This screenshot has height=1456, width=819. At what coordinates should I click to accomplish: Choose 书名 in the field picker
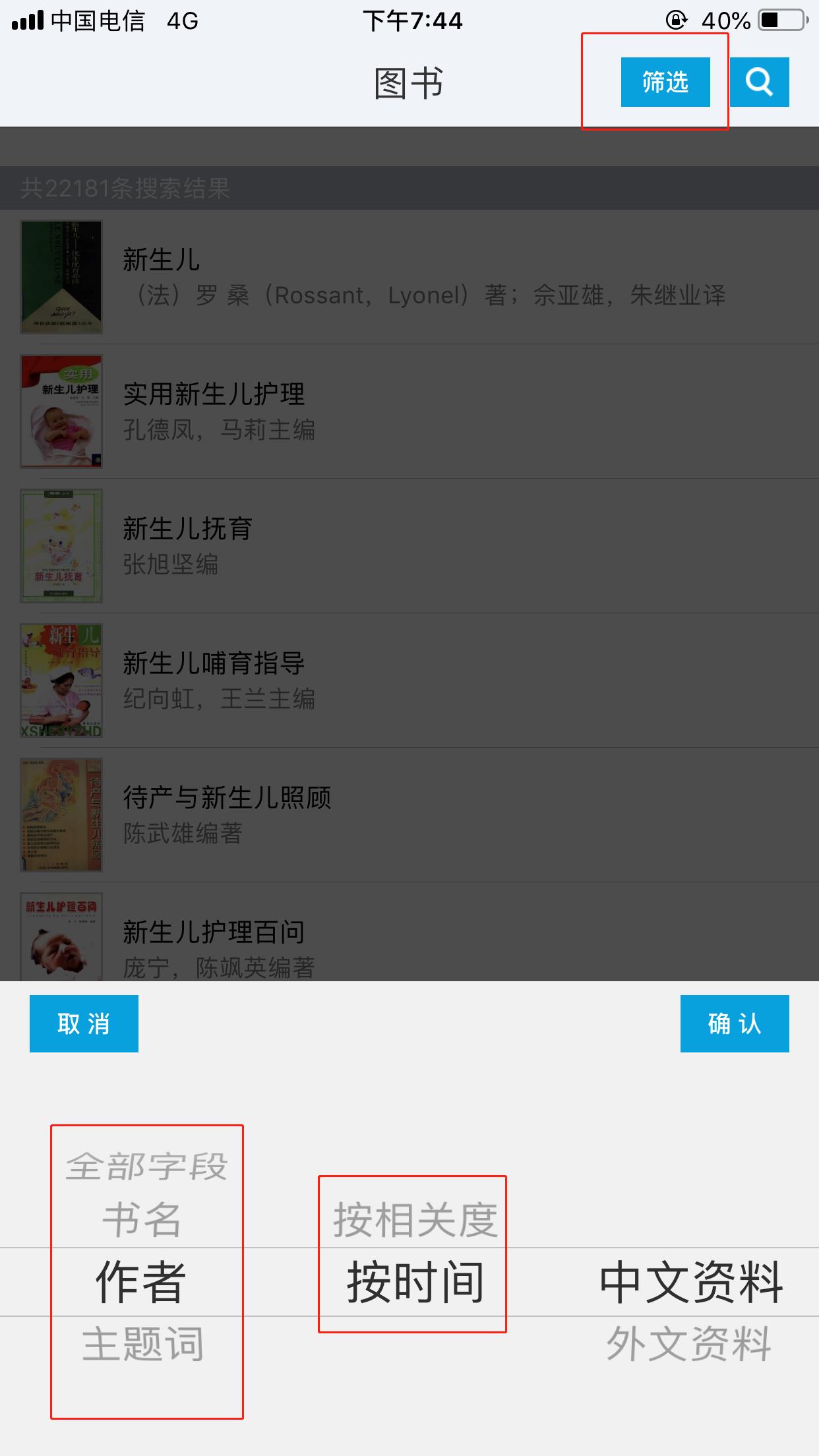pos(142,1220)
